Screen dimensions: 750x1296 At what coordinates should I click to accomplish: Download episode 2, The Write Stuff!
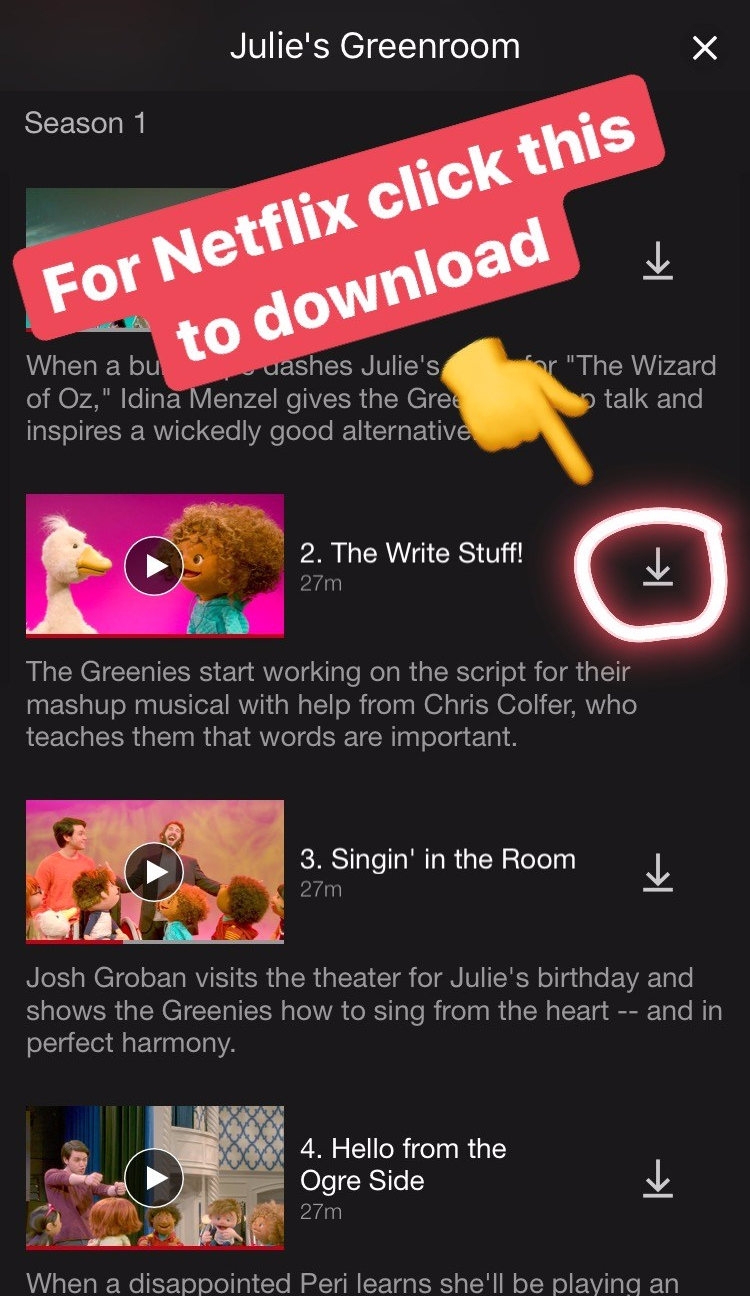tap(657, 567)
